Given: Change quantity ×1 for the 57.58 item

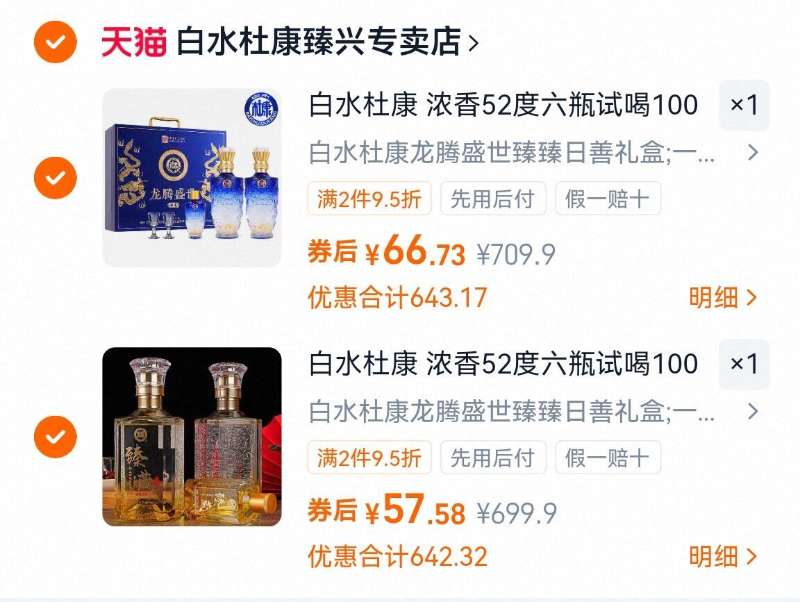Looking at the screenshot, I should tap(744, 364).
